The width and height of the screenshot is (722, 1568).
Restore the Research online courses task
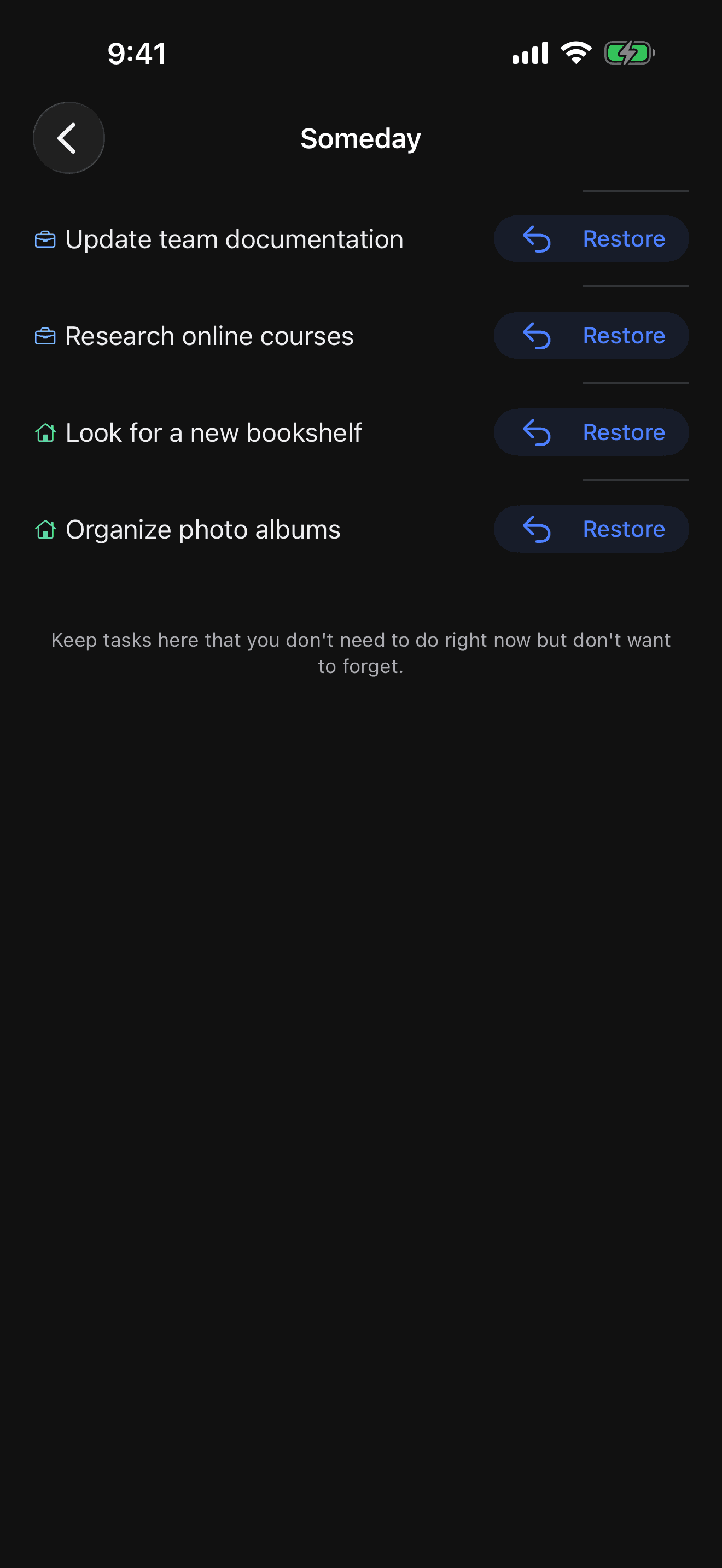[591, 335]
